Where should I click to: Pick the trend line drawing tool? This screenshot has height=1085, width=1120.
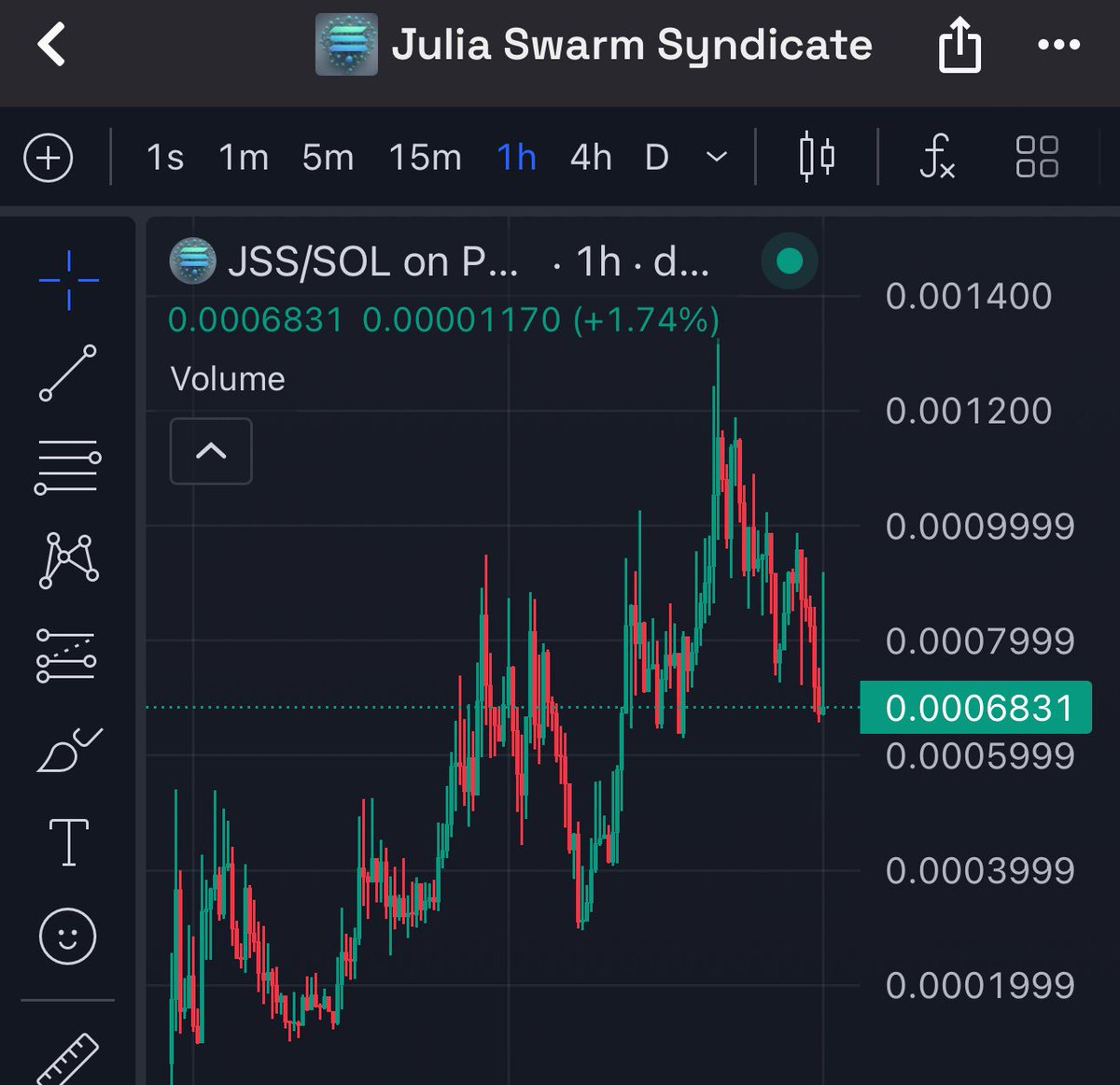pyautogui.click(x=67, y=373)
